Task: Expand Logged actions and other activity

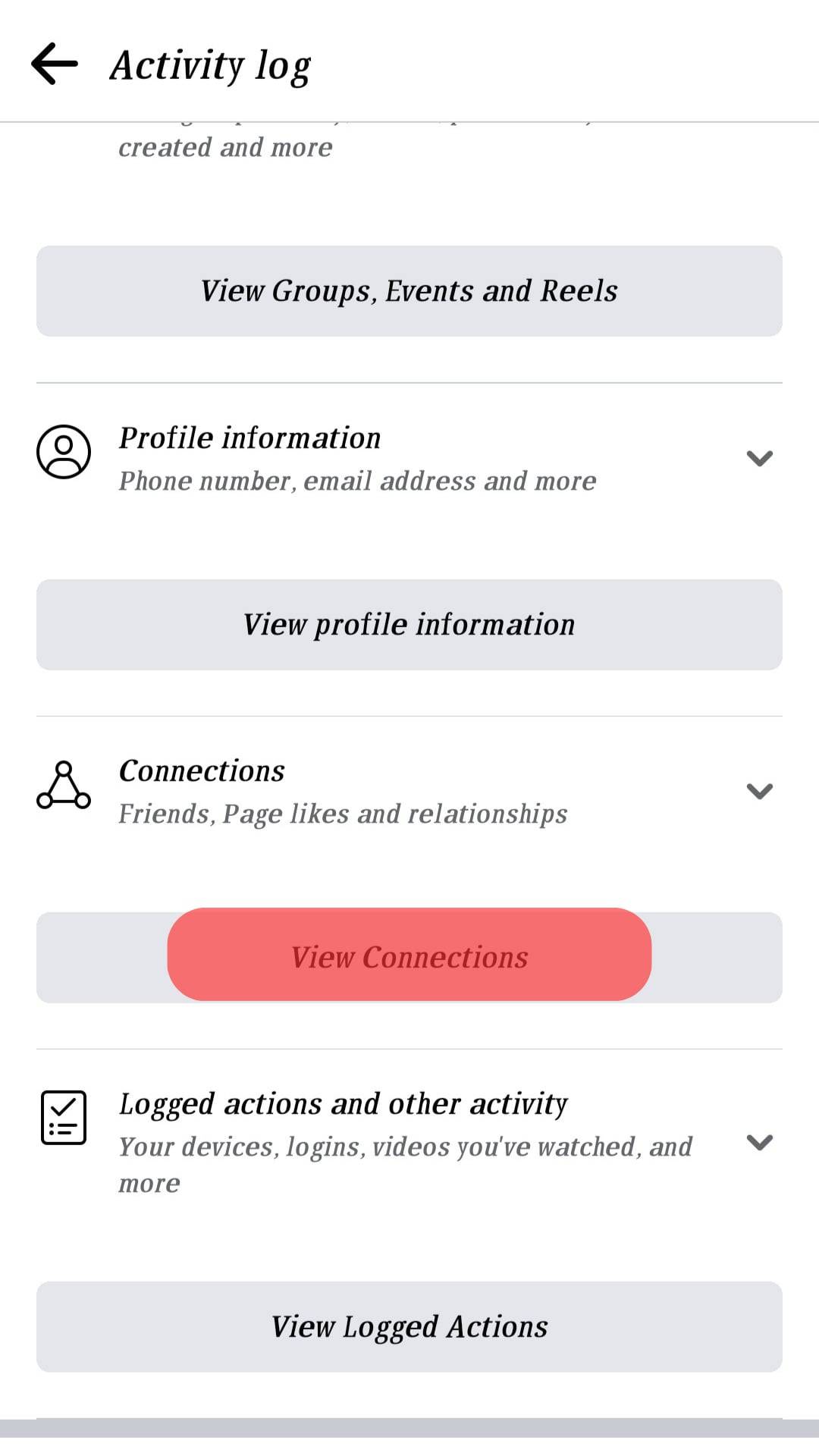Action: coord(759,1142)
